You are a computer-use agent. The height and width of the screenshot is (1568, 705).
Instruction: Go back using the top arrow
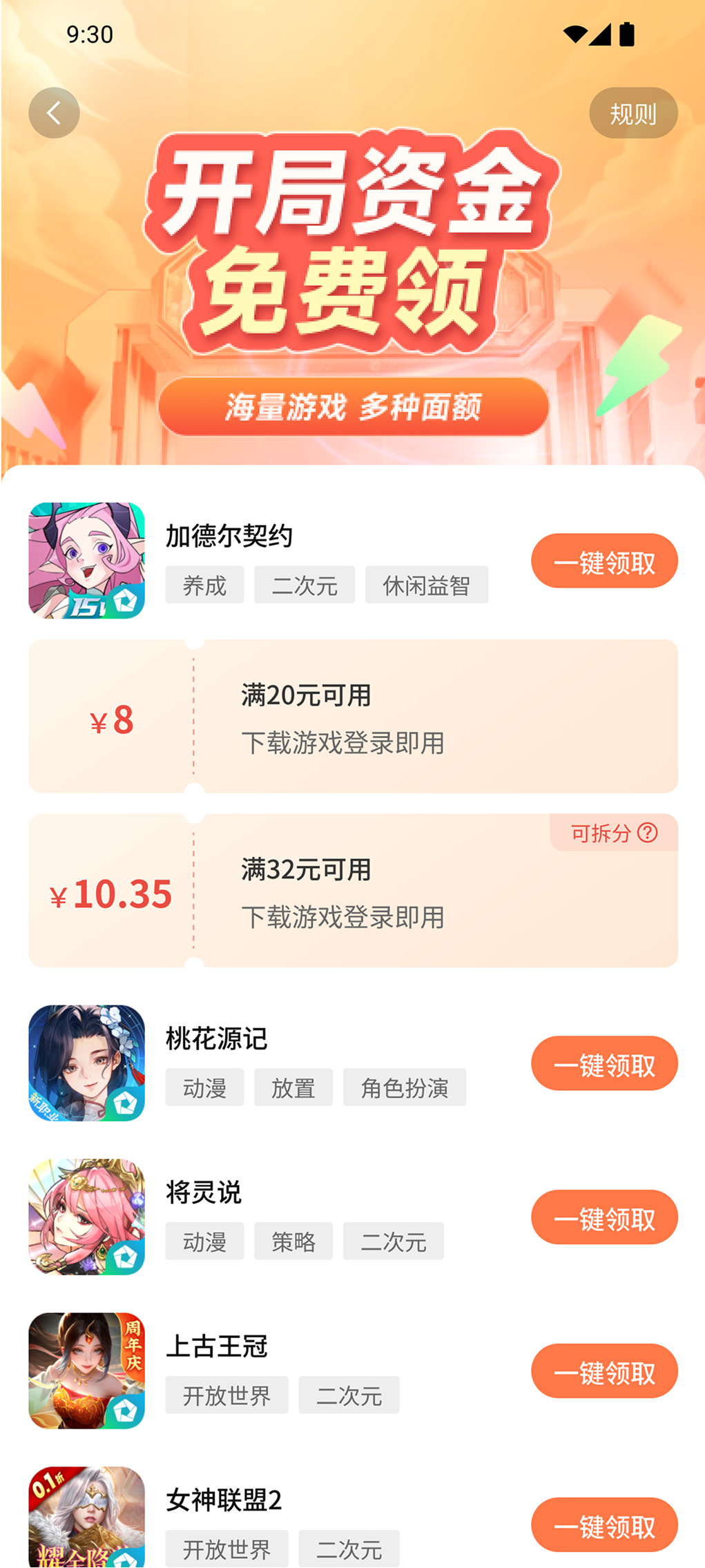coord(54,113)
